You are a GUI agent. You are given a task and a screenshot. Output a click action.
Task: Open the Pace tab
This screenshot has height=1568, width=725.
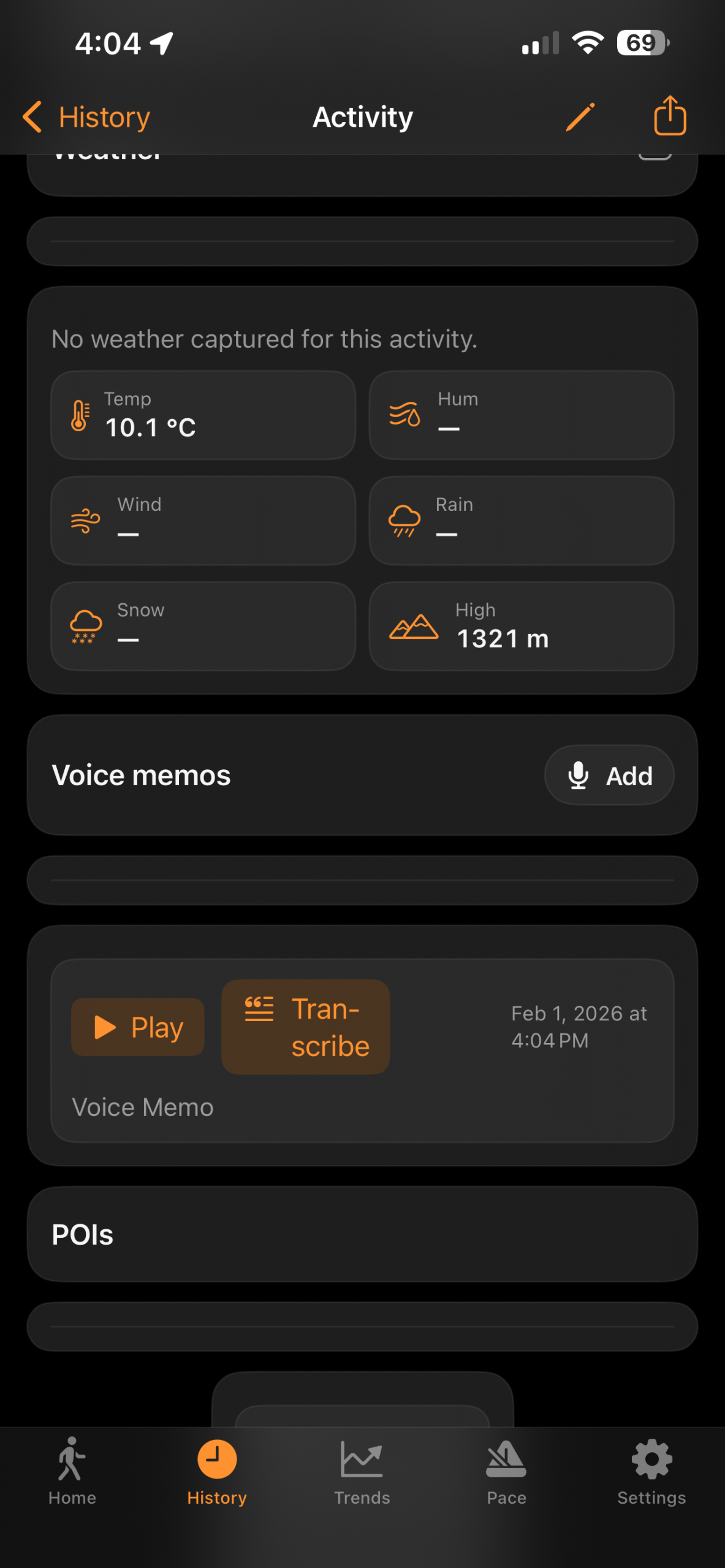[506, 1471]
